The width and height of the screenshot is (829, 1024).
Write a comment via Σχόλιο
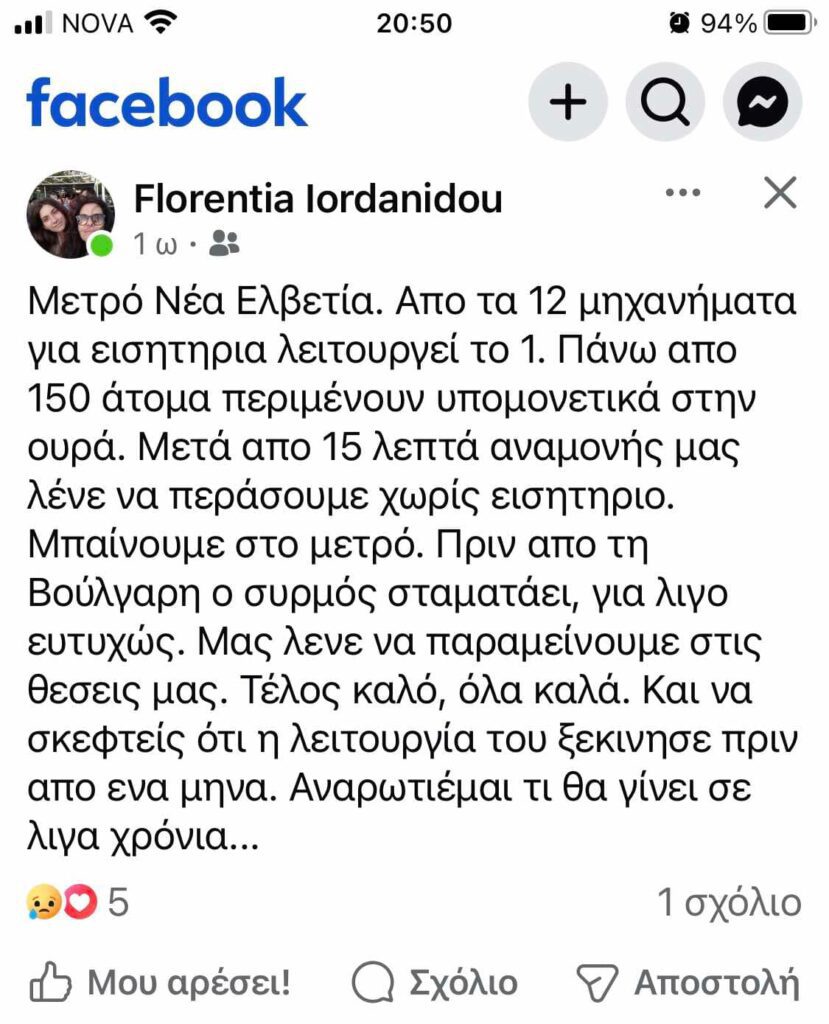[x=435, y=981]
